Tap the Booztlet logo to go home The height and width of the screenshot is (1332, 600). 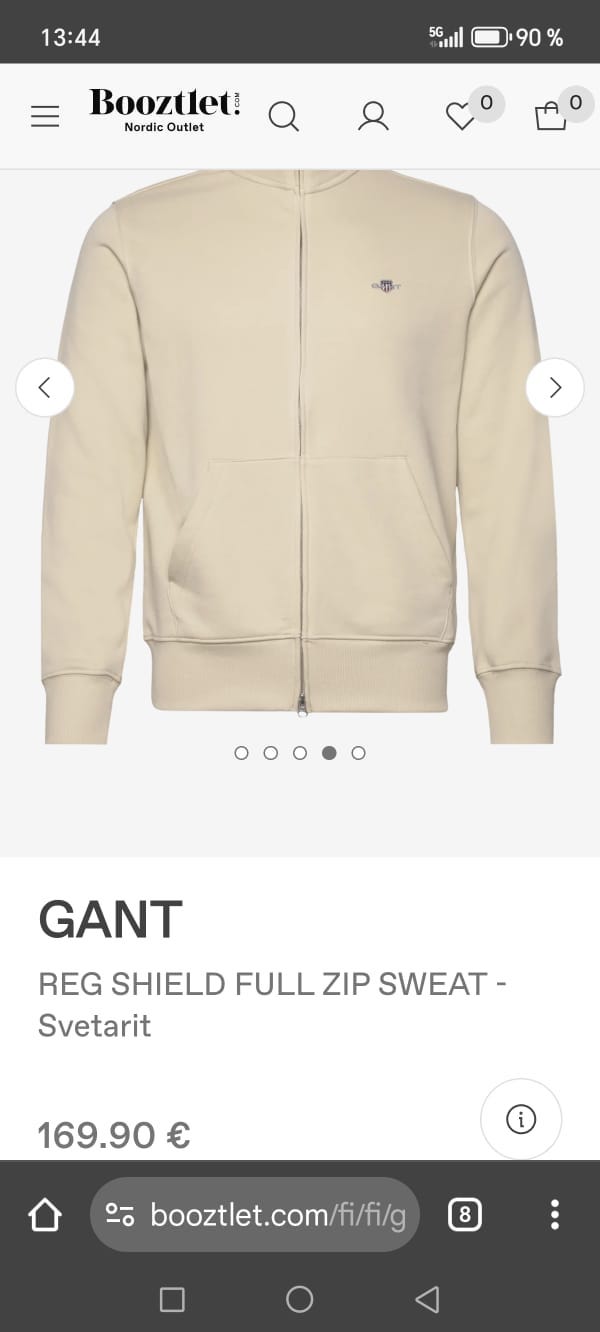165,110
